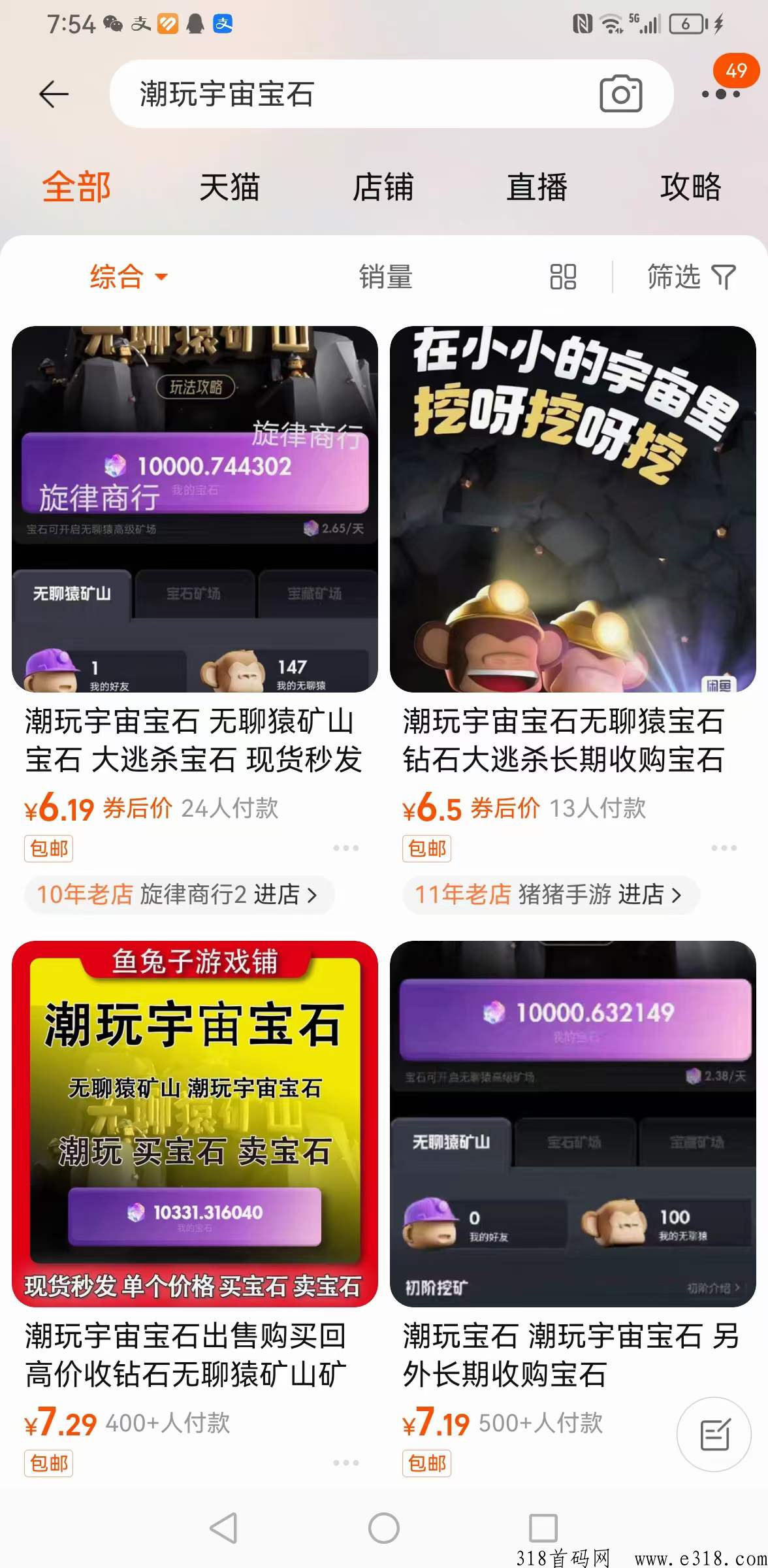The width and height of the screenshot is (768, 1568).
Task: Expand the 综合 sort dropdown
Action: tap(129, 276)
